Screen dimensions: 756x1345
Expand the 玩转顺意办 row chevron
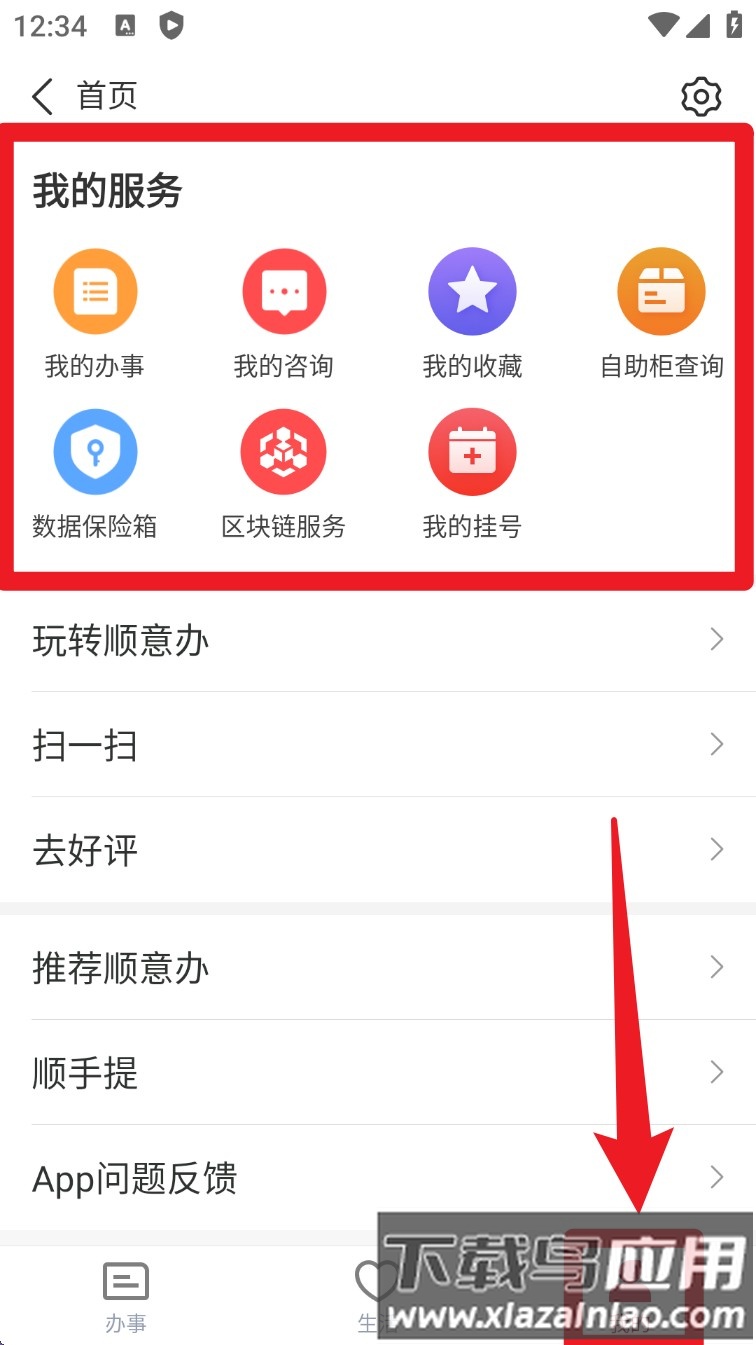(716, 639)
